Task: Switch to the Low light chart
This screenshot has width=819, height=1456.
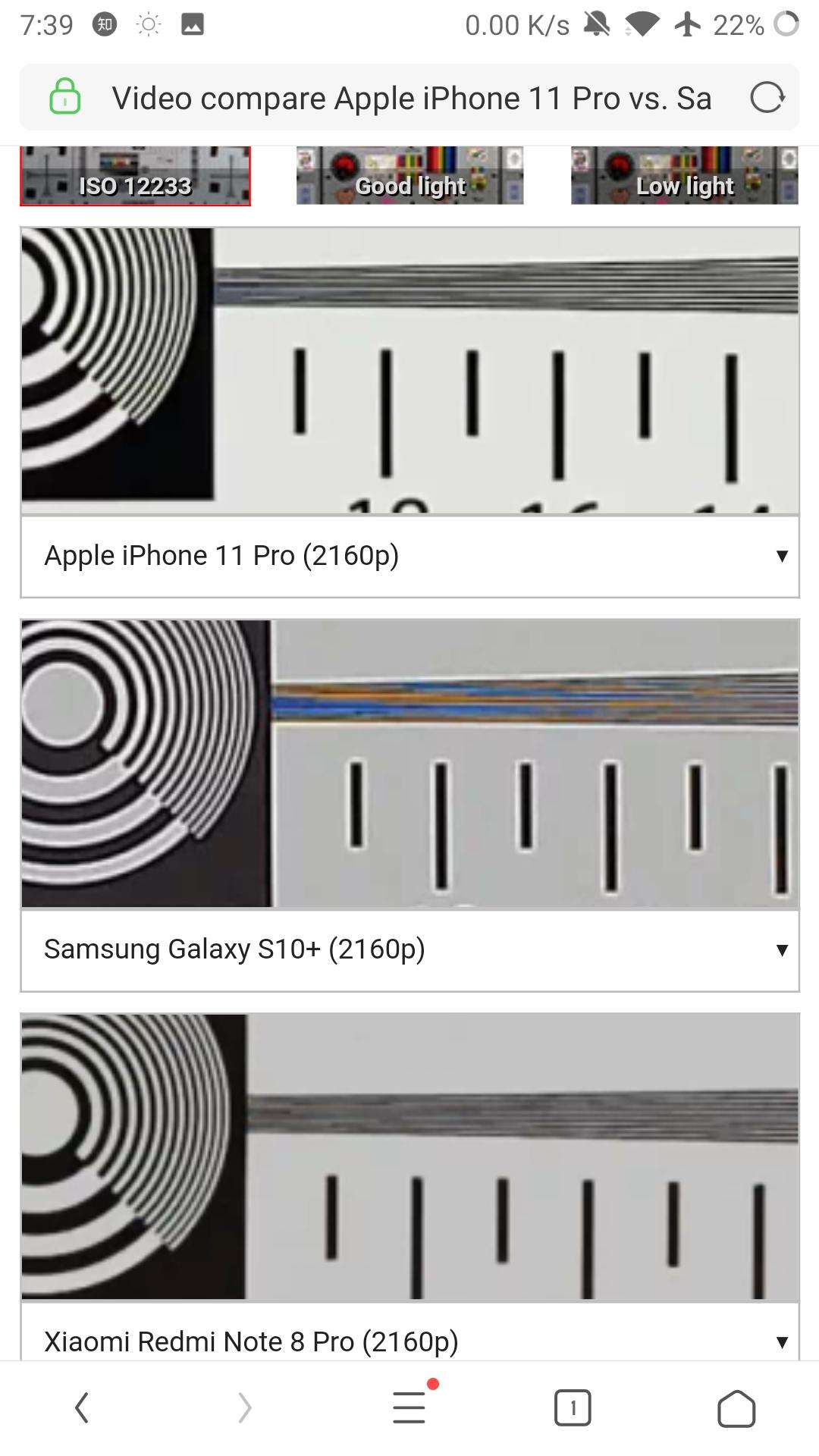Action: pyautogui.click(x=684, y=177)
